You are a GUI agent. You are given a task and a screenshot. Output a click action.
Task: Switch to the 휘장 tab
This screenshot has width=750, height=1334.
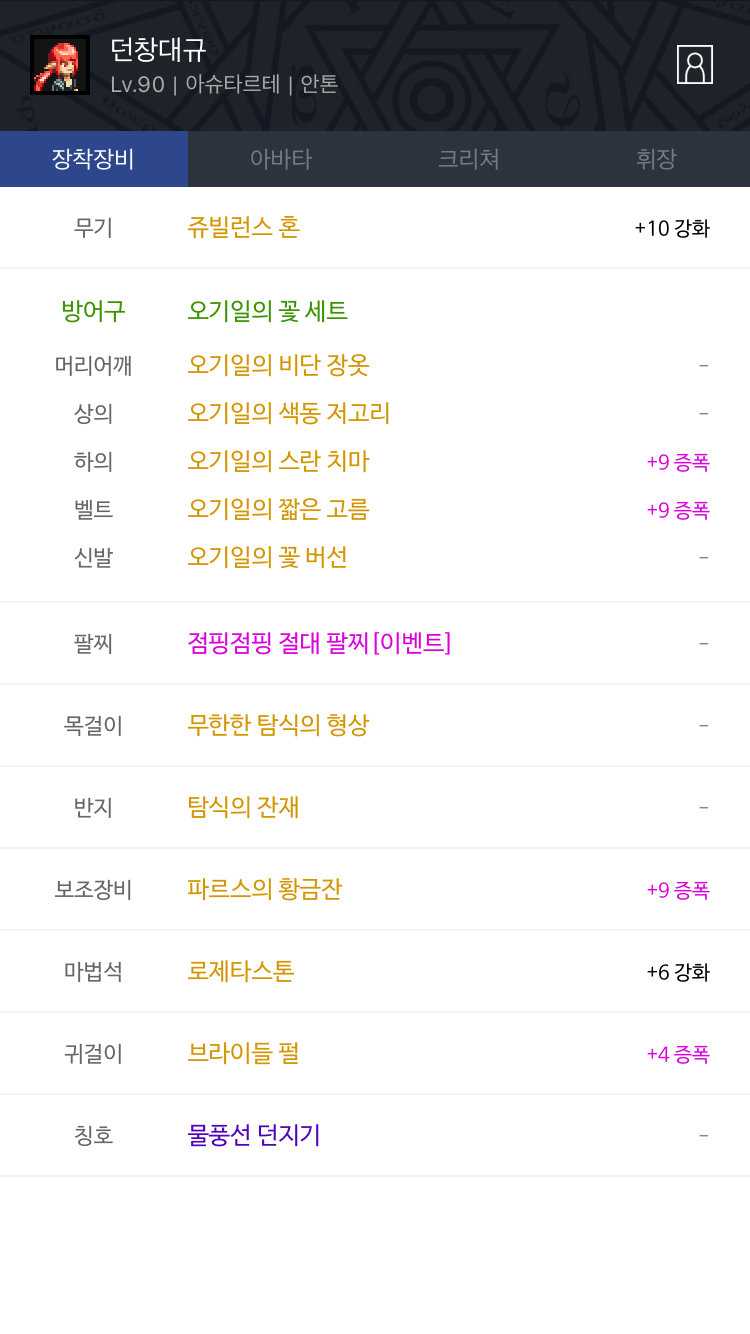[x=656, y=159]
